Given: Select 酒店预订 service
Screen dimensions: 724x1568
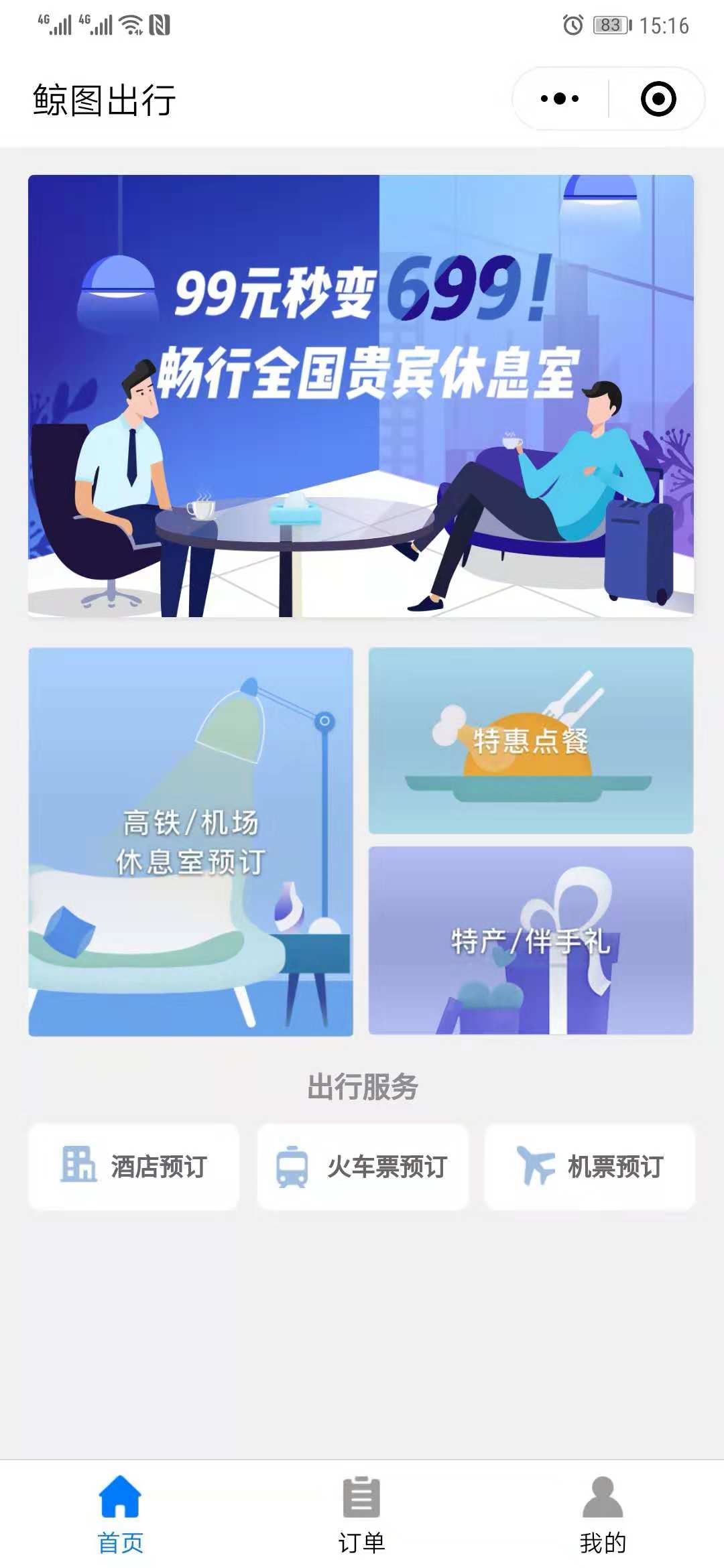Looking at the screenshot, I should pos(134,1167).
